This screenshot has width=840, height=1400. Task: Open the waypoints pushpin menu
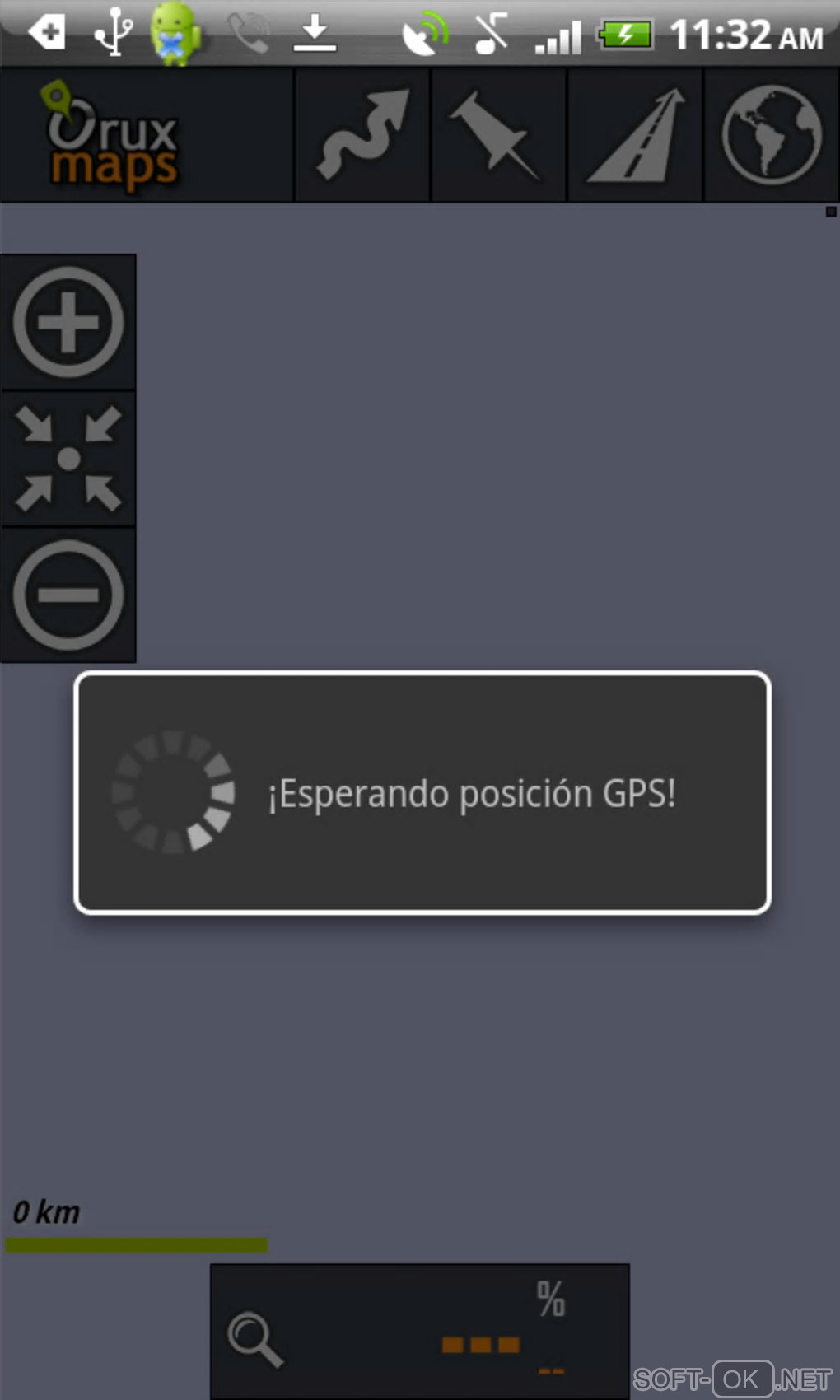[498, 135]
